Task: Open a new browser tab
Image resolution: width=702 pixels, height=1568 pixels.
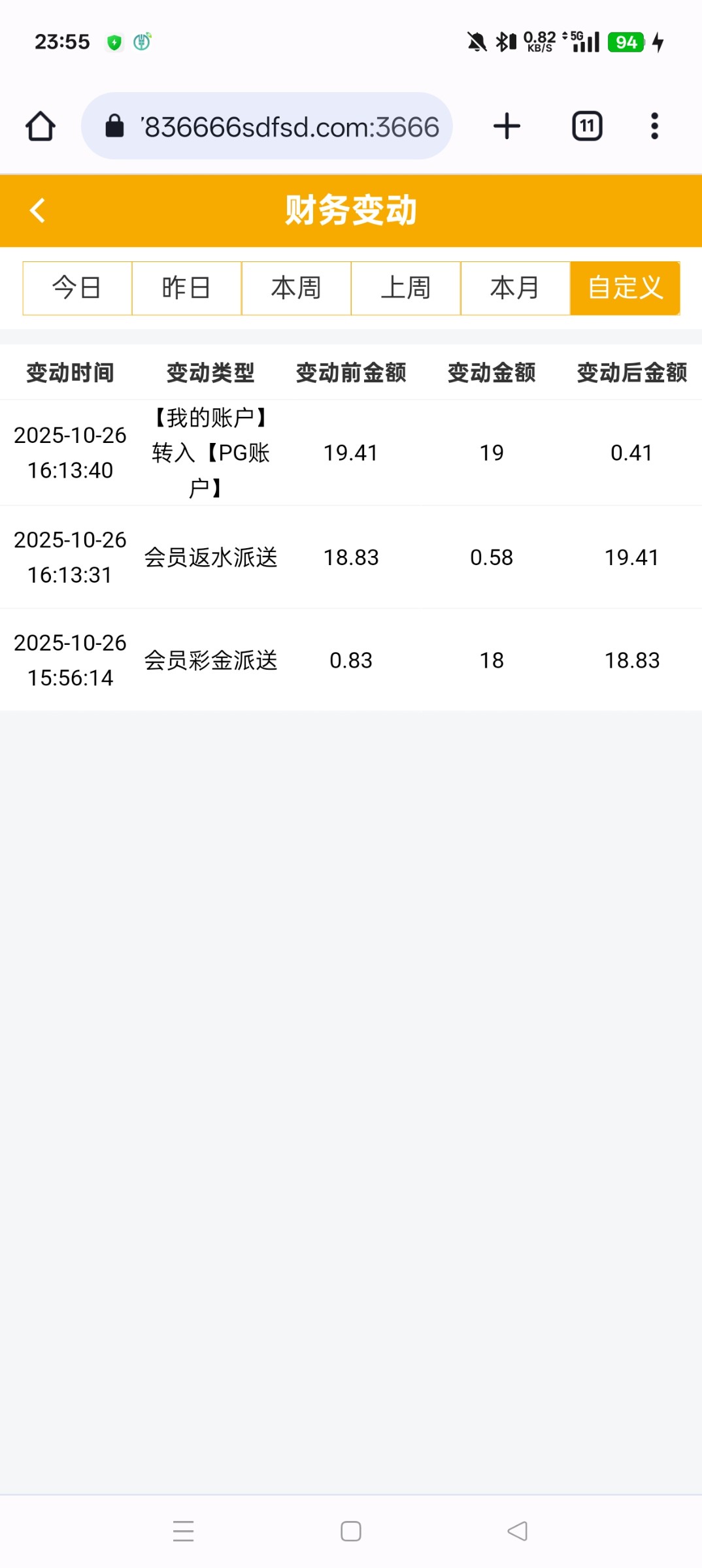Action: [x=507, y=126]
